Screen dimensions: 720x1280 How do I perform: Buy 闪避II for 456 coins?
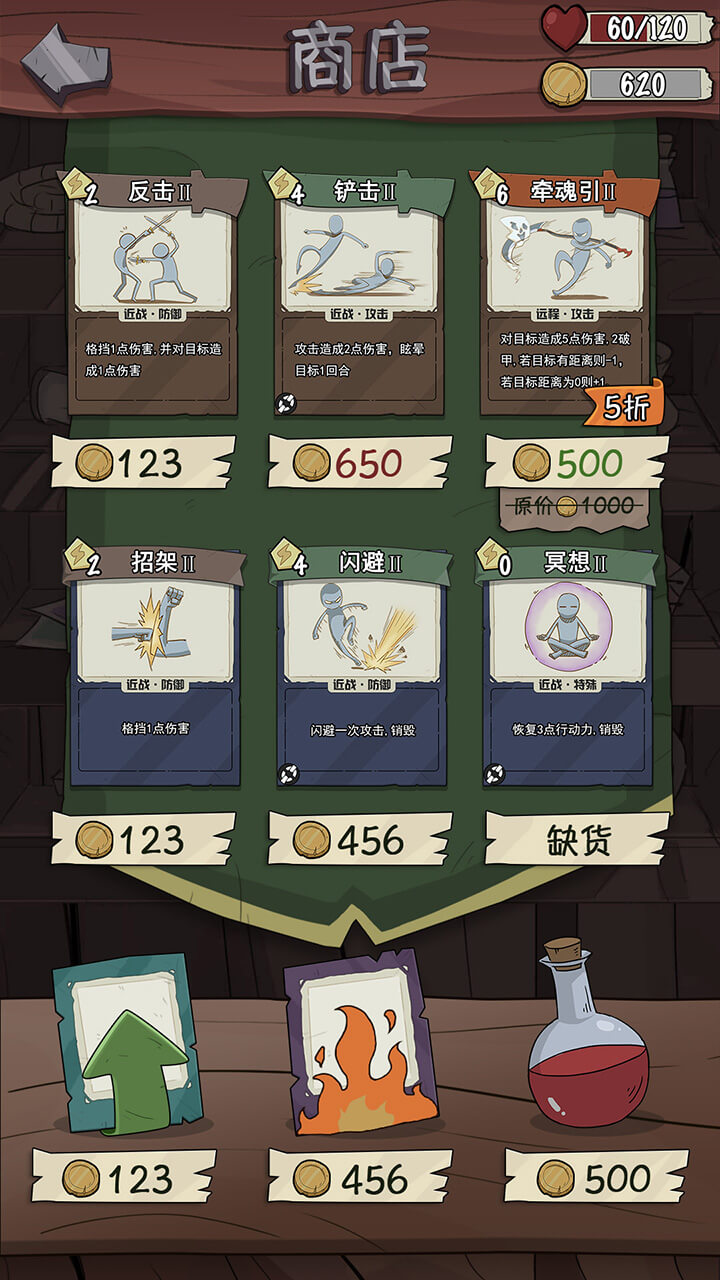[360, 839]
